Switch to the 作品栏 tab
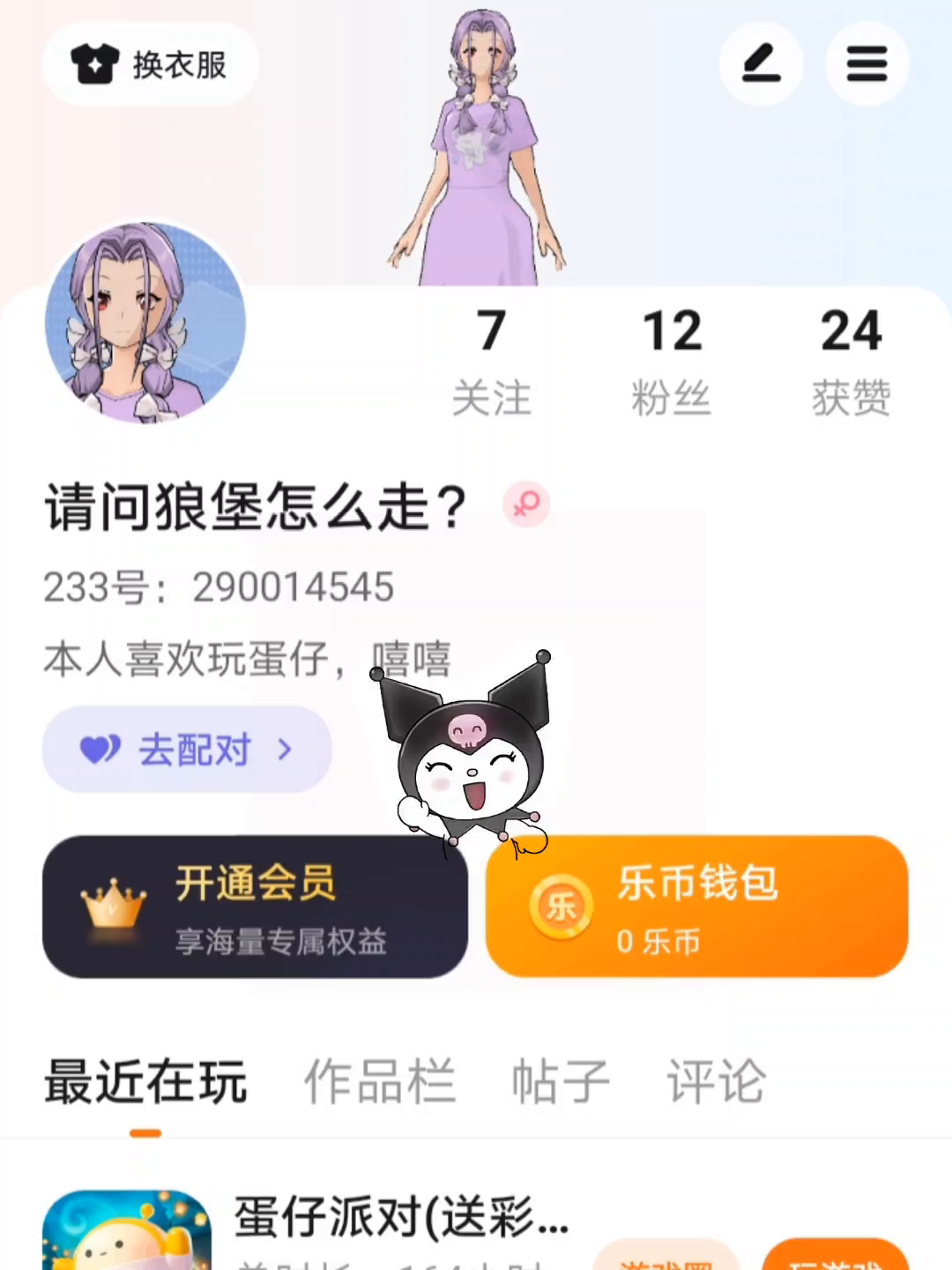The image size is (952, 1270). click(x=380, y=1082)
